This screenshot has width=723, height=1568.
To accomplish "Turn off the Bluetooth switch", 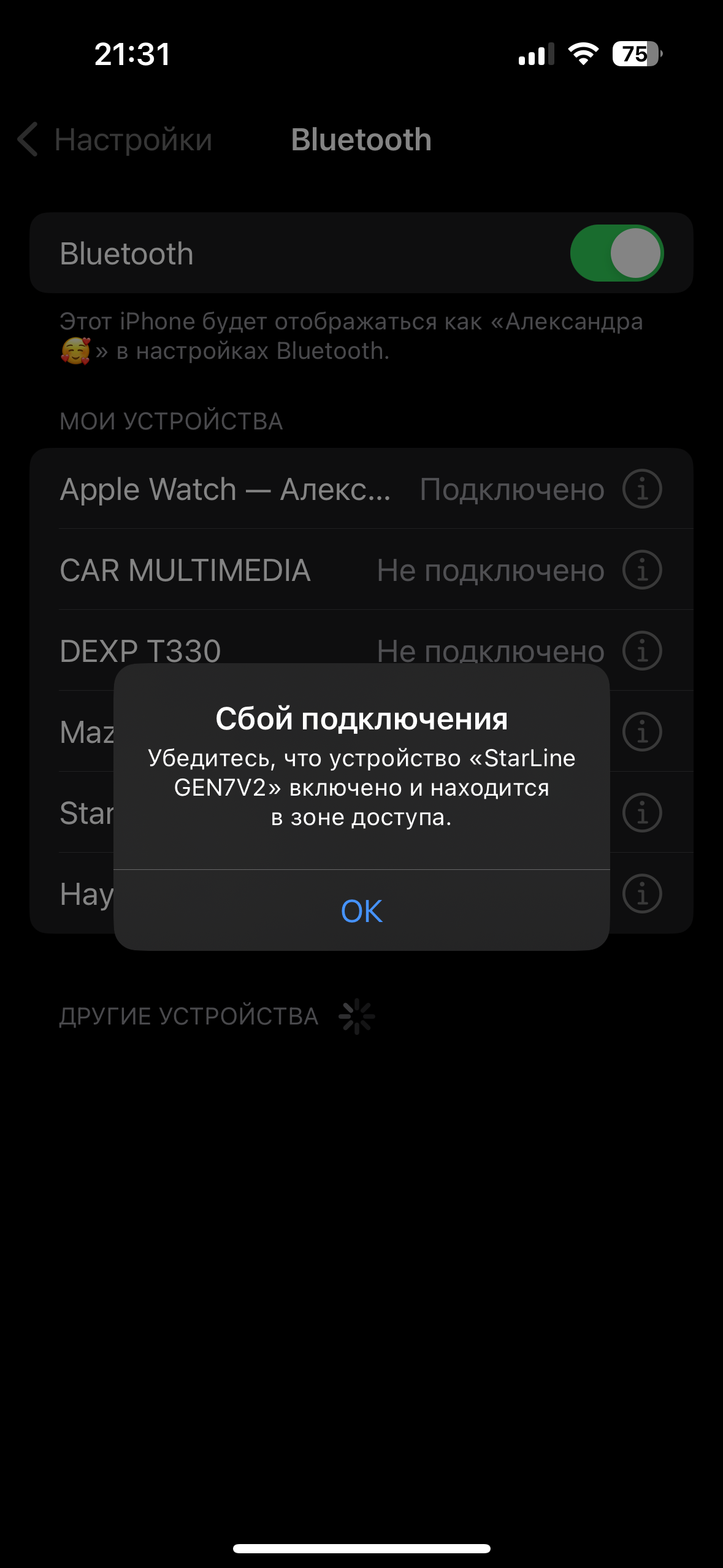I will click(x=616, y=253).
